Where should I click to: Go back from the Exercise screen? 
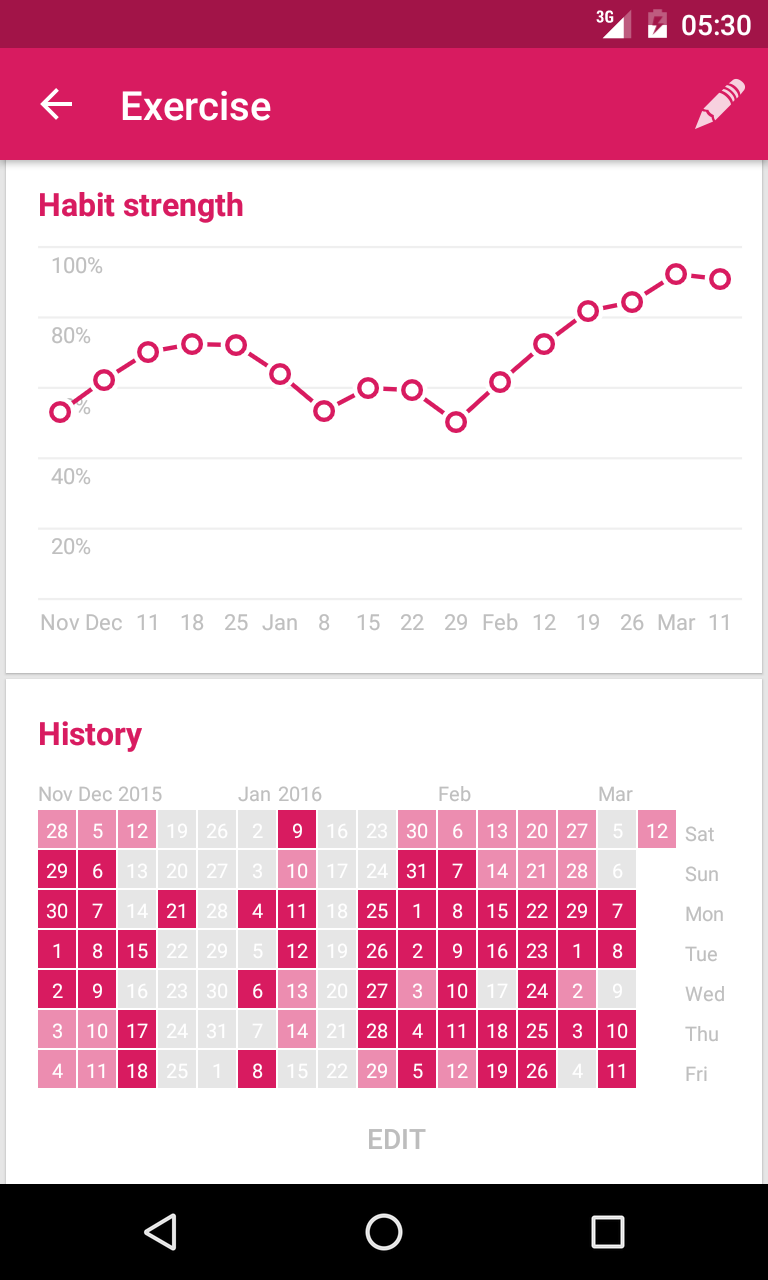pos(56,105)
